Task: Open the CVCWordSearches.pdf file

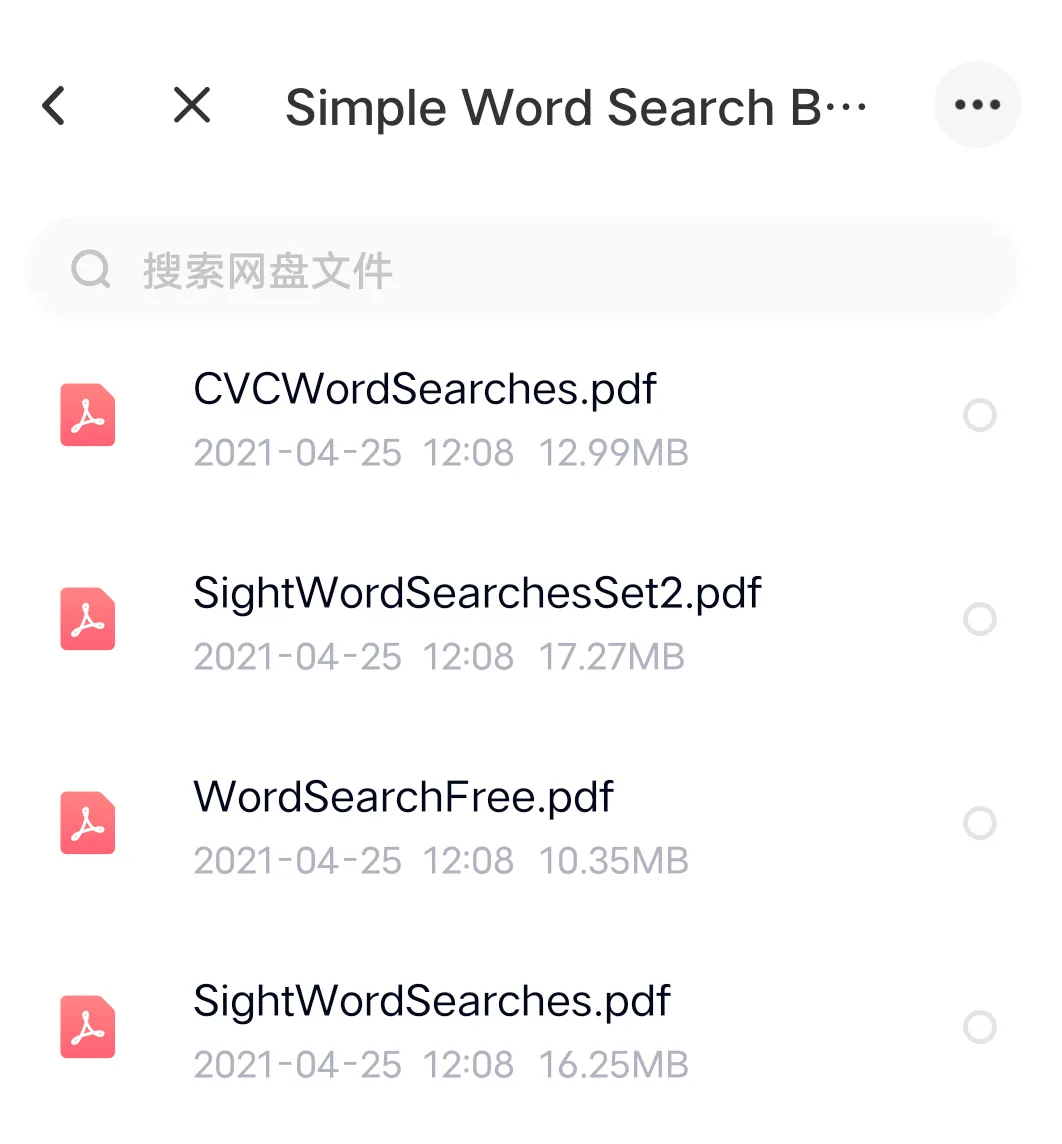Action: 424,389
